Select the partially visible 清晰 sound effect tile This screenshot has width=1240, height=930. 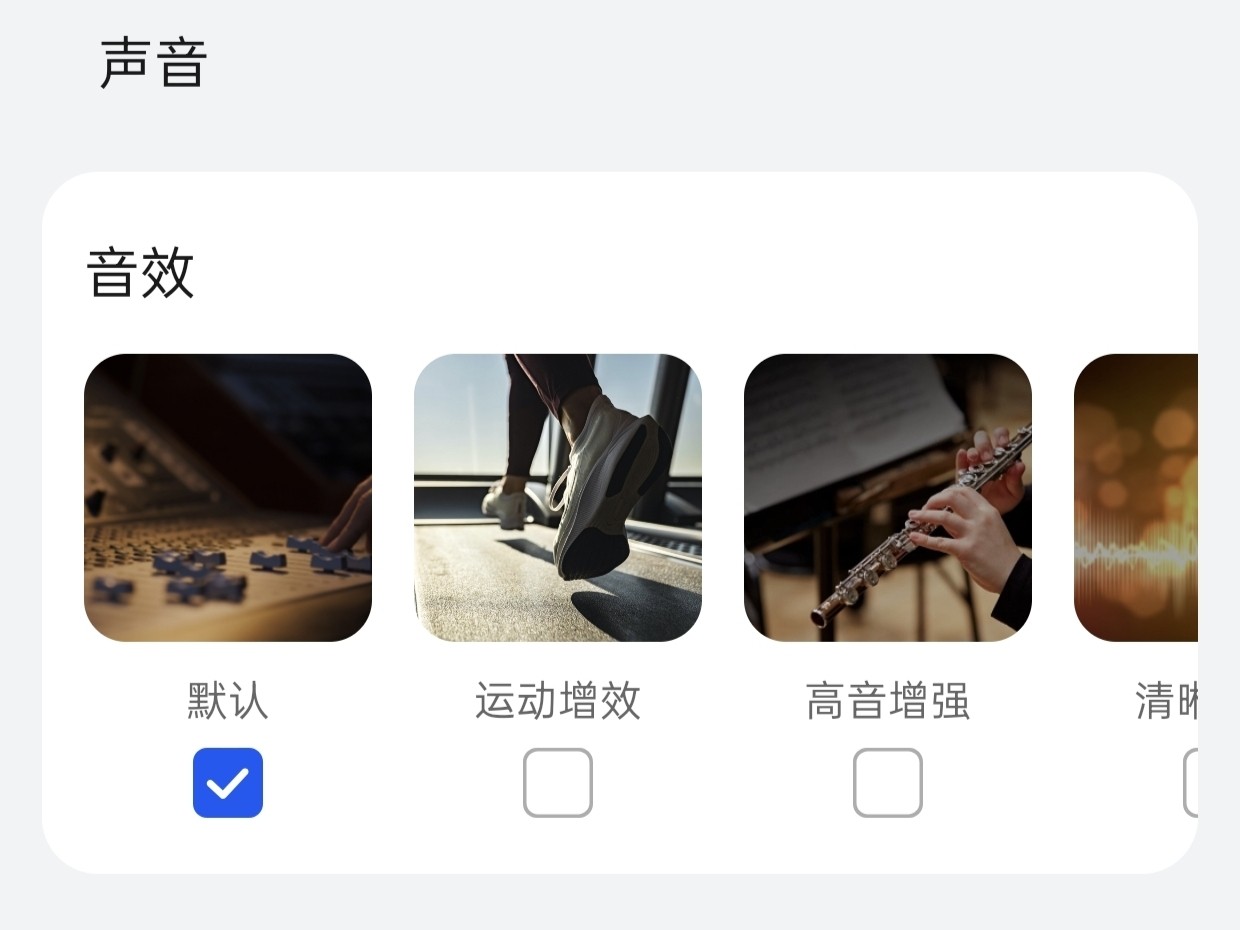[1136, 498]
